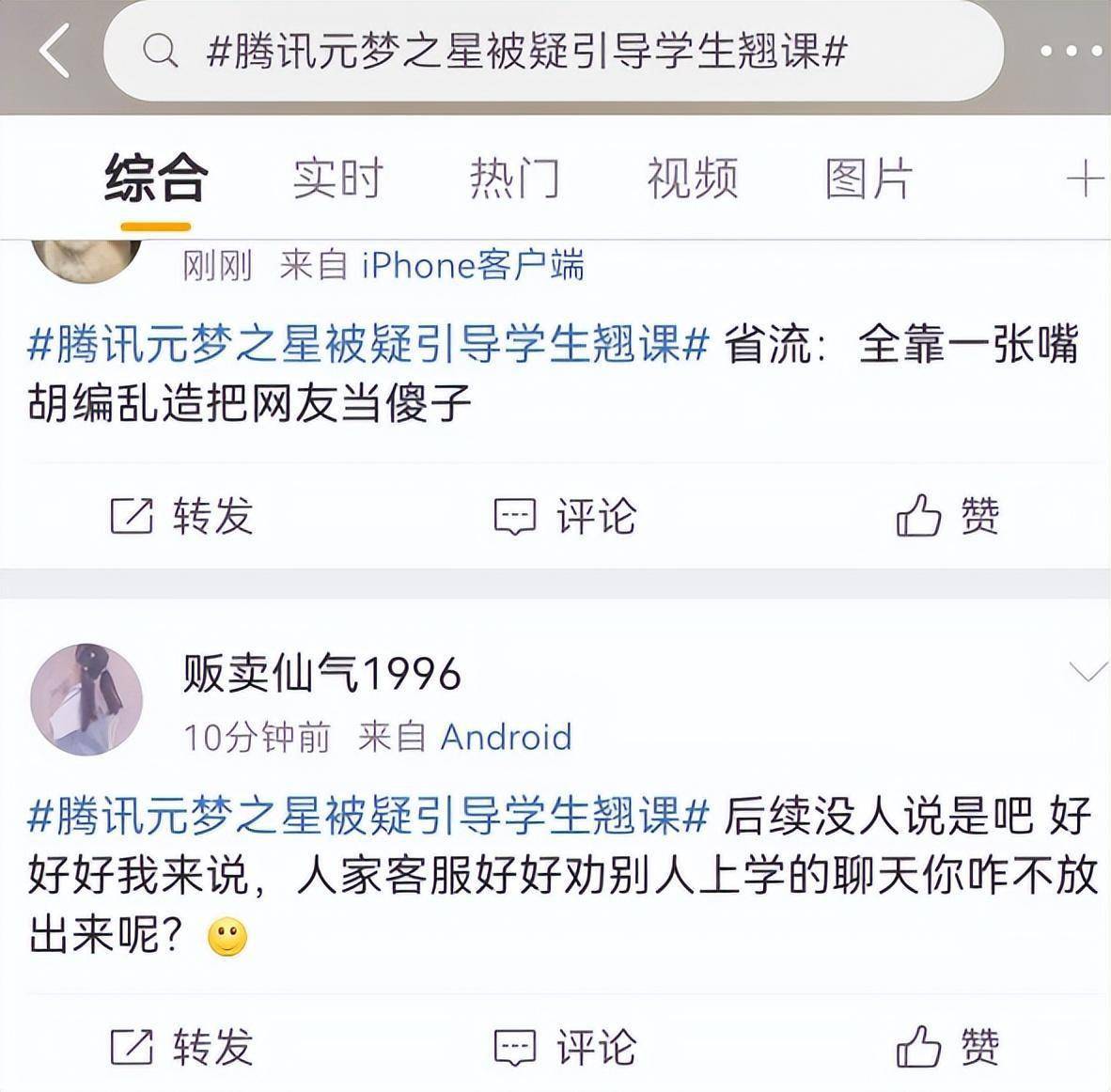Image resolution: width=1111 pixels, height=1092 pixels.
Task: Tap the search field with the Tencent hashtag
Action: click(526, 52)
